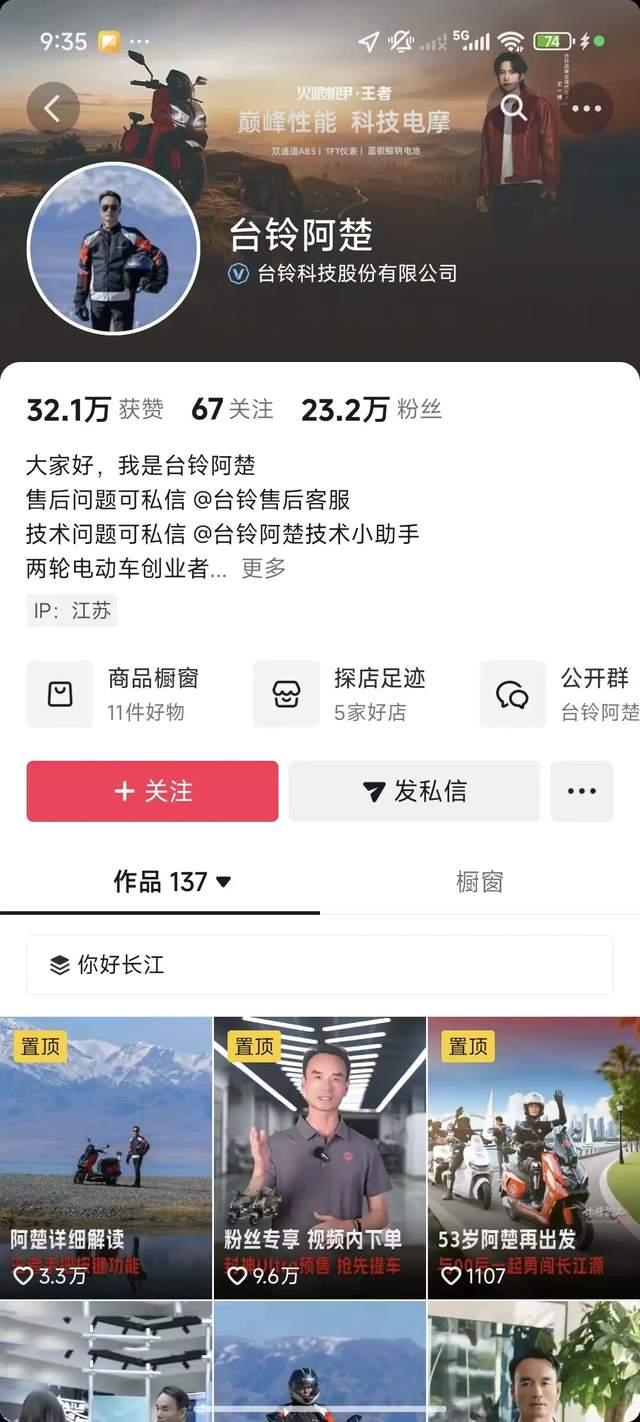Play the pinned video 粉丝专享 视频内下单
Screen dimensions: 640x1422
click(320, 1157)
